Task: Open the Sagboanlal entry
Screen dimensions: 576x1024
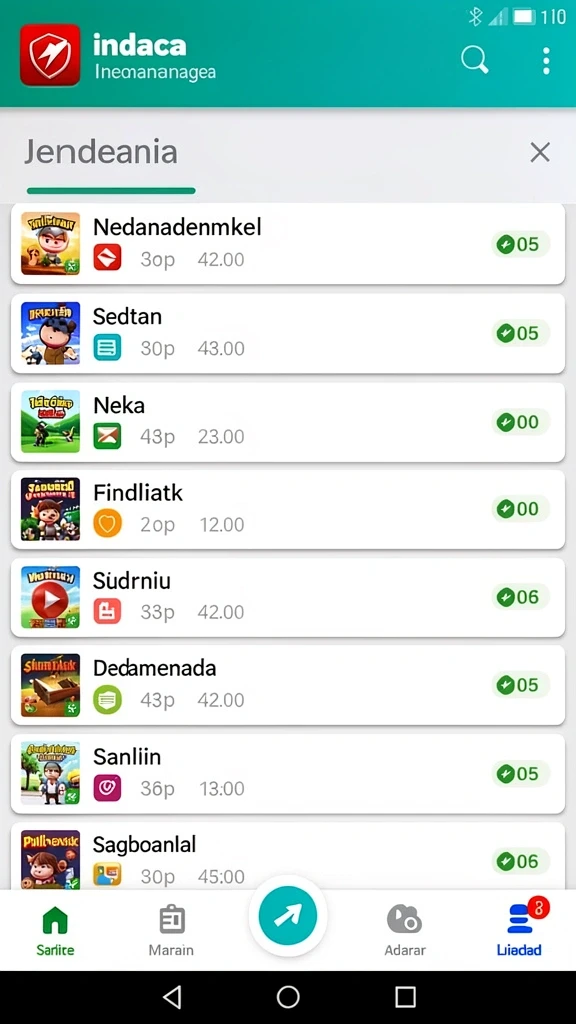Action: [x=288, y=856]
